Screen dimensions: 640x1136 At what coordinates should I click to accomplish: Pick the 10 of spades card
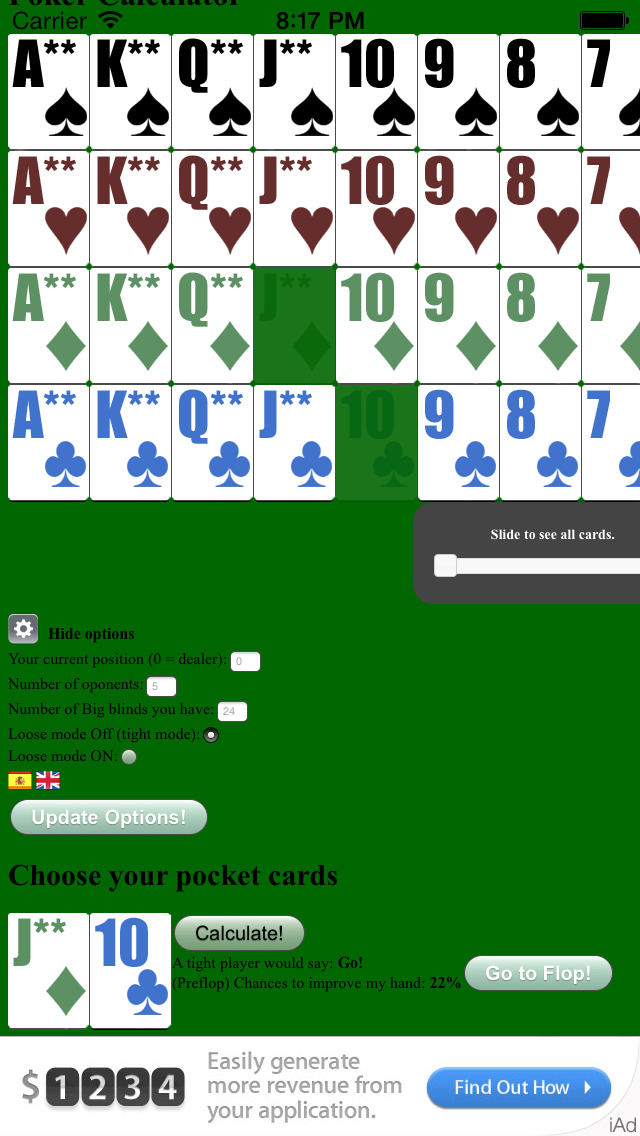[376, 92]
